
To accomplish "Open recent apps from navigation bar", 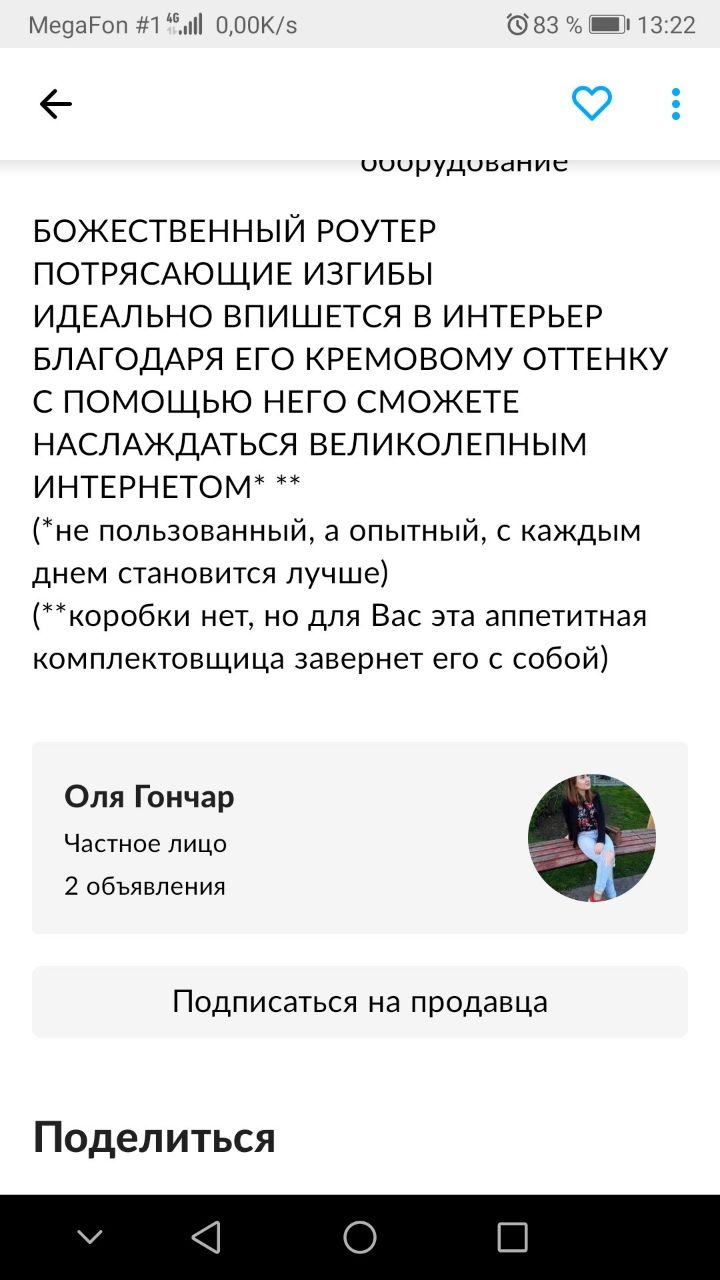I will click(x=512, y=1237).
